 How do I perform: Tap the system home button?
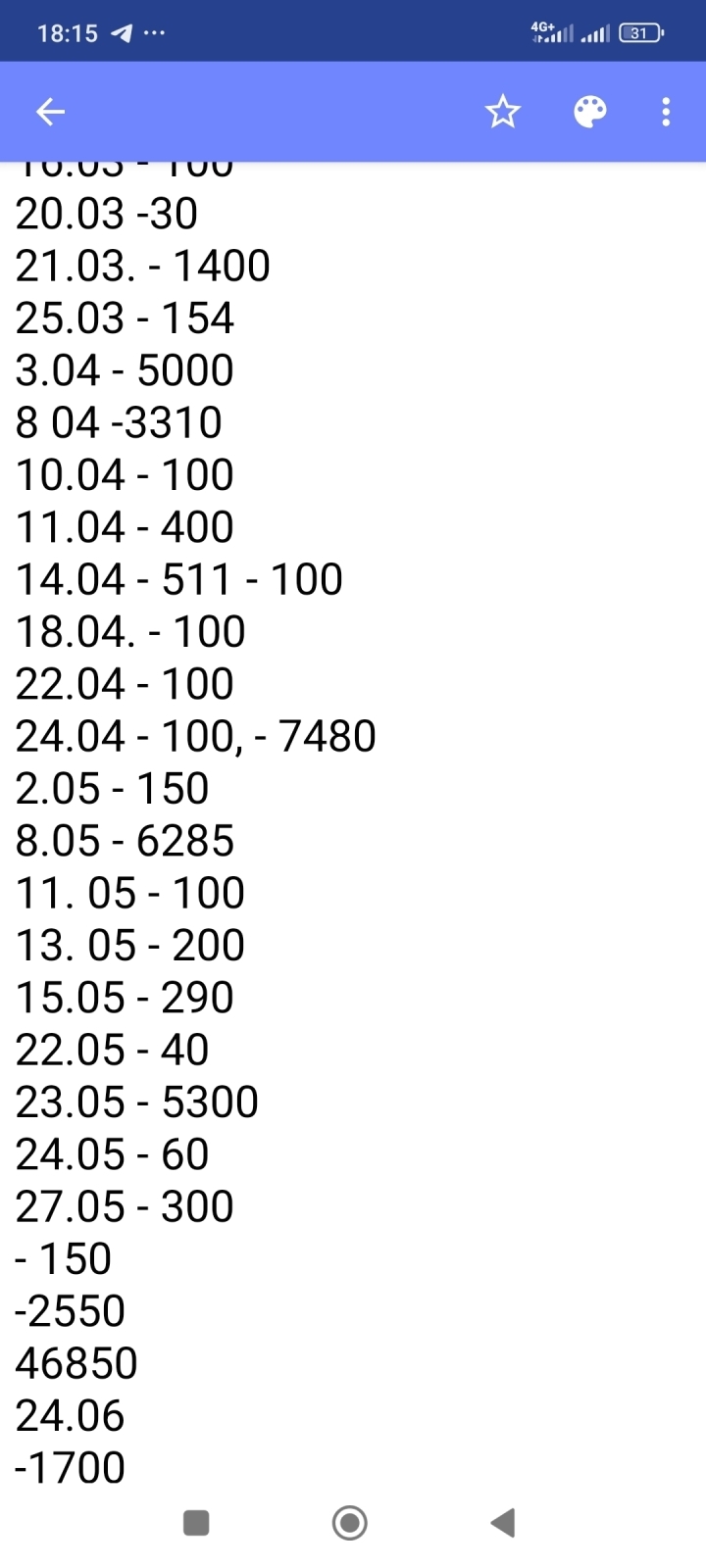coord(350,1522)
